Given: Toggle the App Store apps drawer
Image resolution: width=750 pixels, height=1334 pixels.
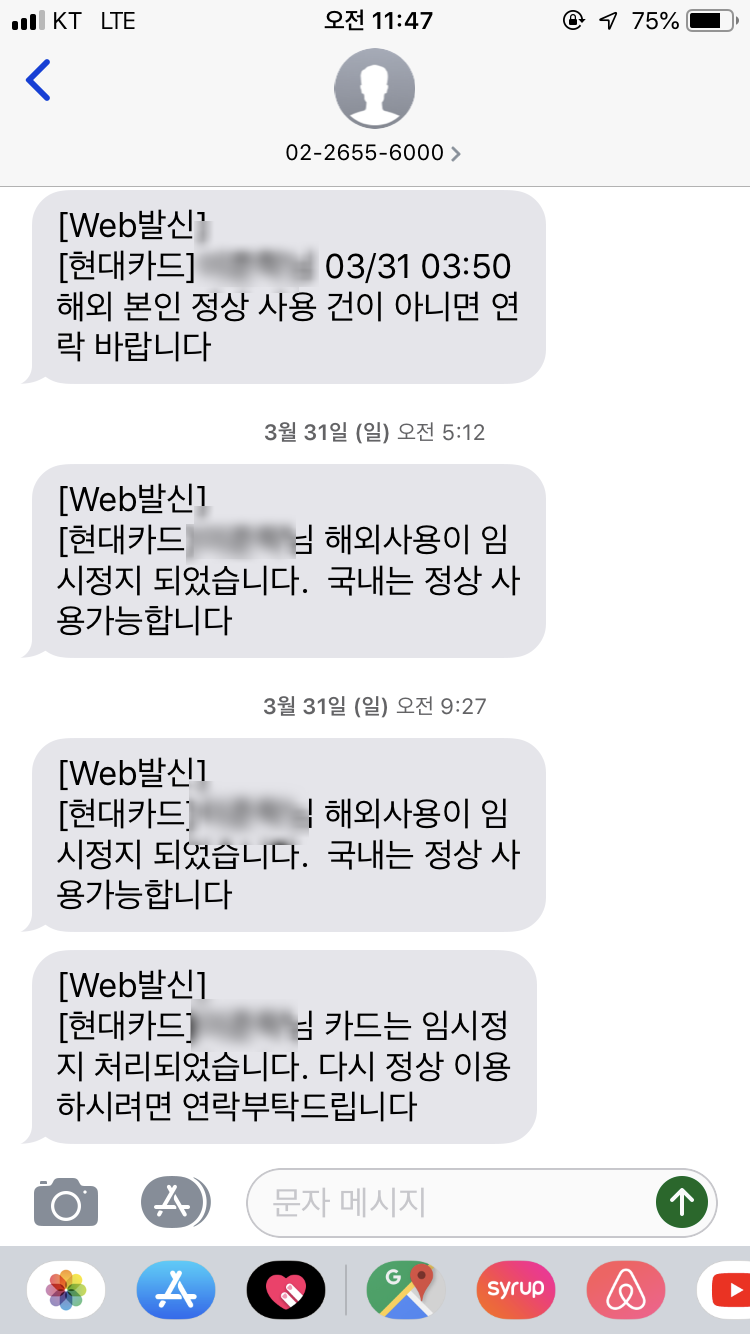Looking at the screenshot, I should (175, 1202).
